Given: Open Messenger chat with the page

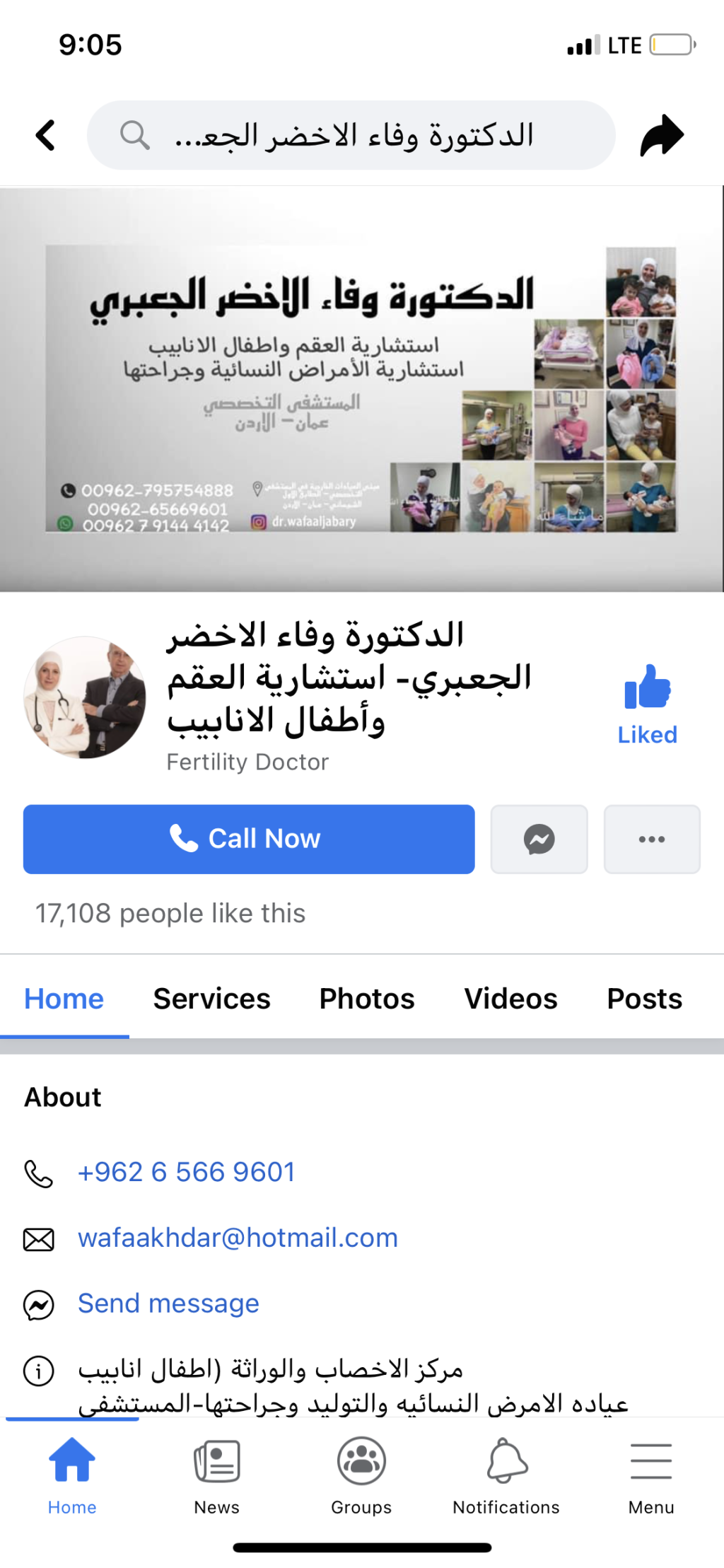Looking at the screenshot, I should pyautogui.click(x=539, y=839).
